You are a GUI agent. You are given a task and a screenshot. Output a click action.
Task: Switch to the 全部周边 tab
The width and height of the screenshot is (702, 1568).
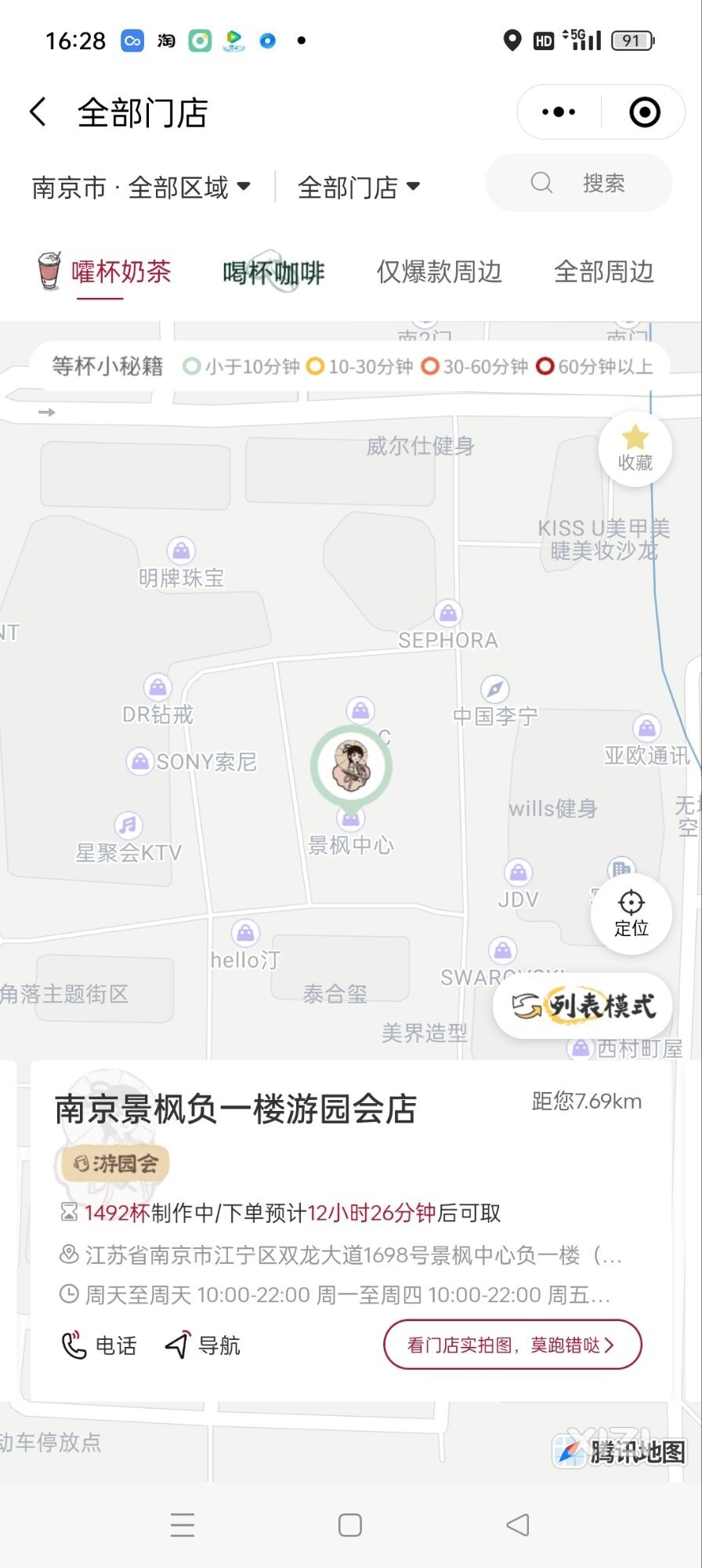pos(603,272)
